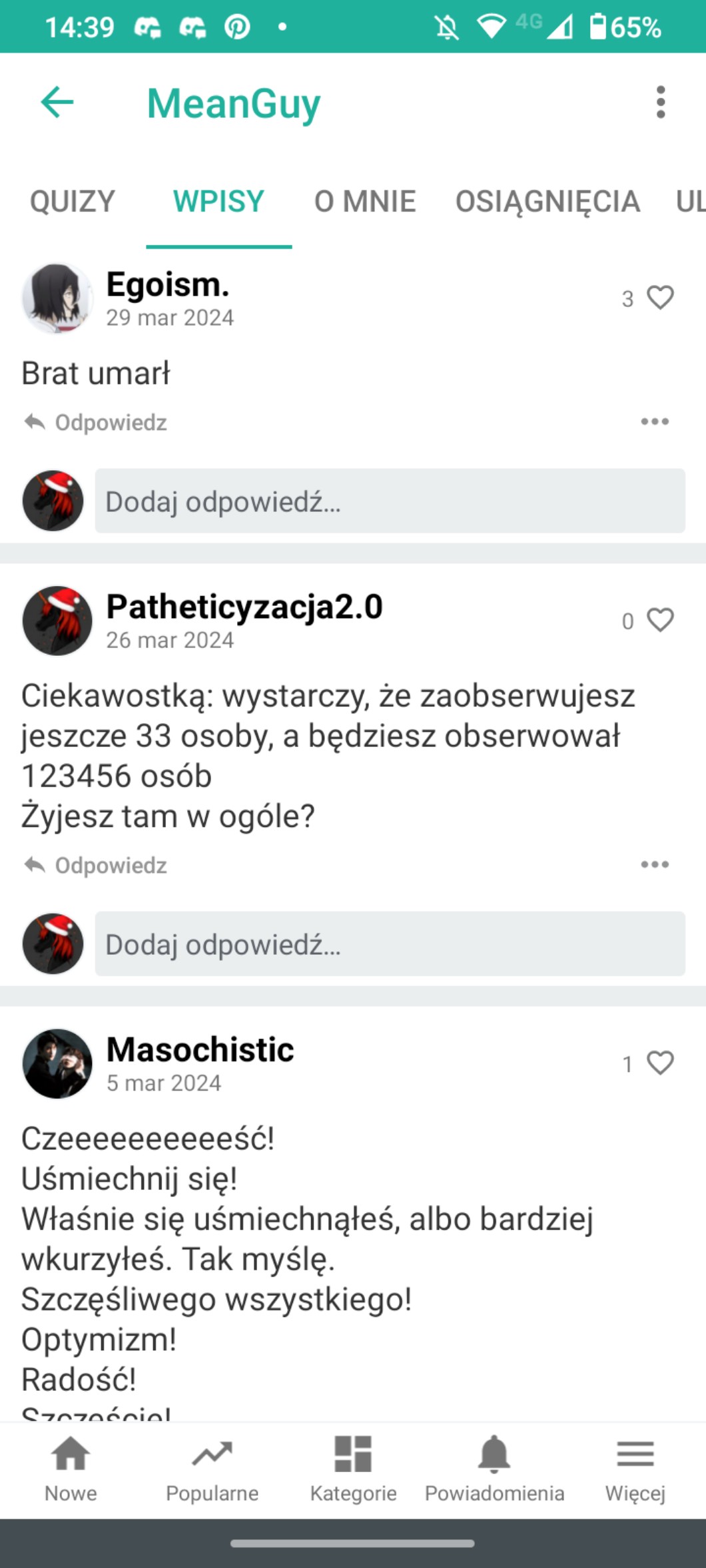Open the overflow menu on MeanGuy's profile

click(x=660, y=103)
